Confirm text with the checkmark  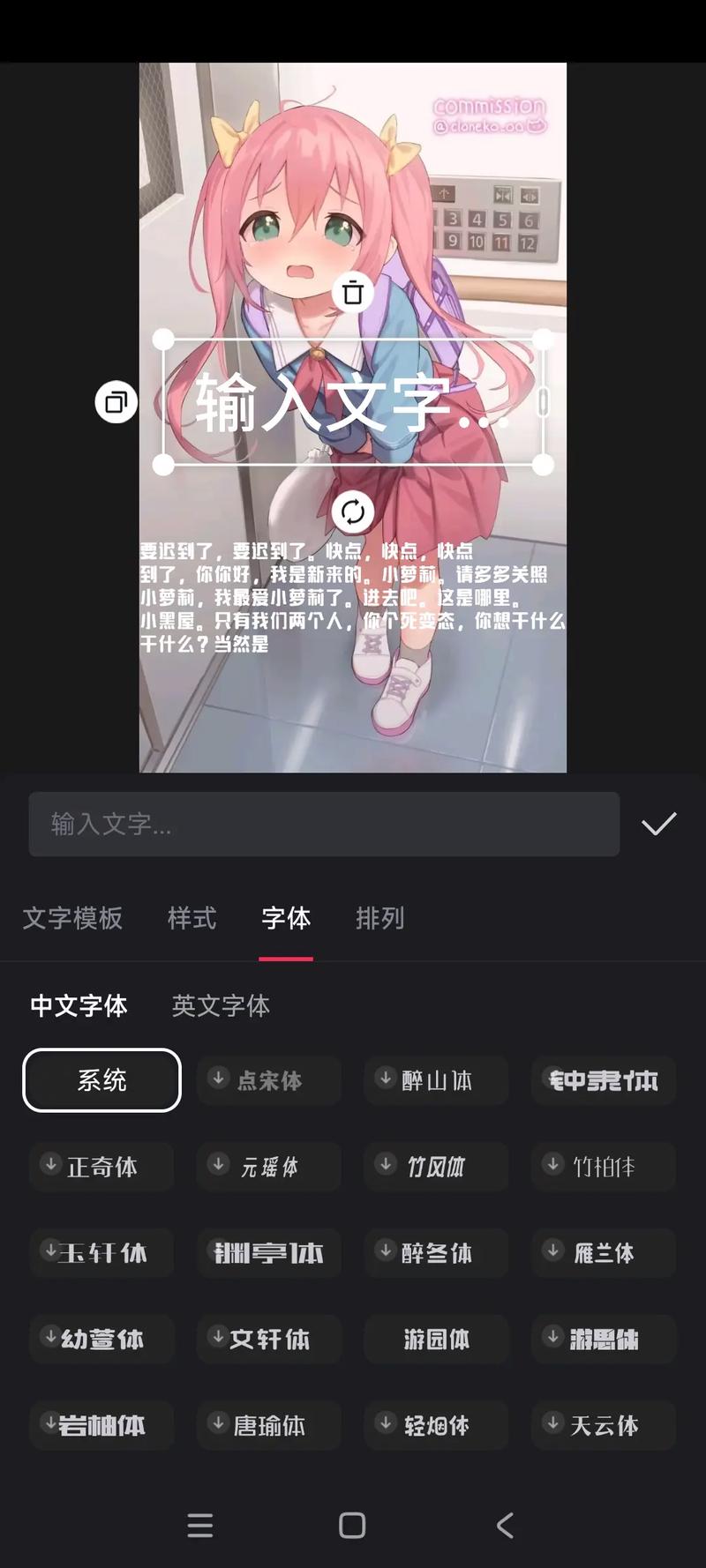coord(658,824)
